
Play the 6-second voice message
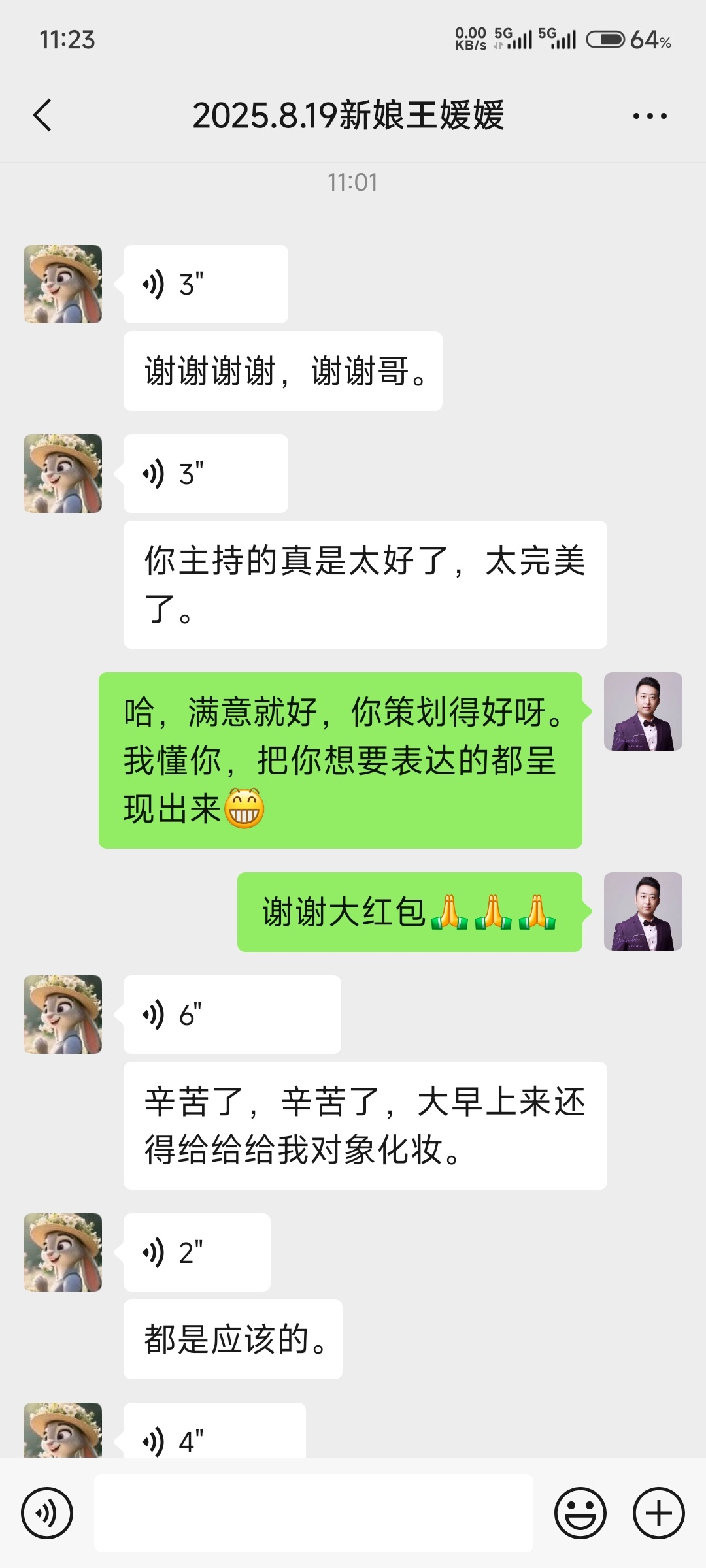click(x=232, y=1015)
